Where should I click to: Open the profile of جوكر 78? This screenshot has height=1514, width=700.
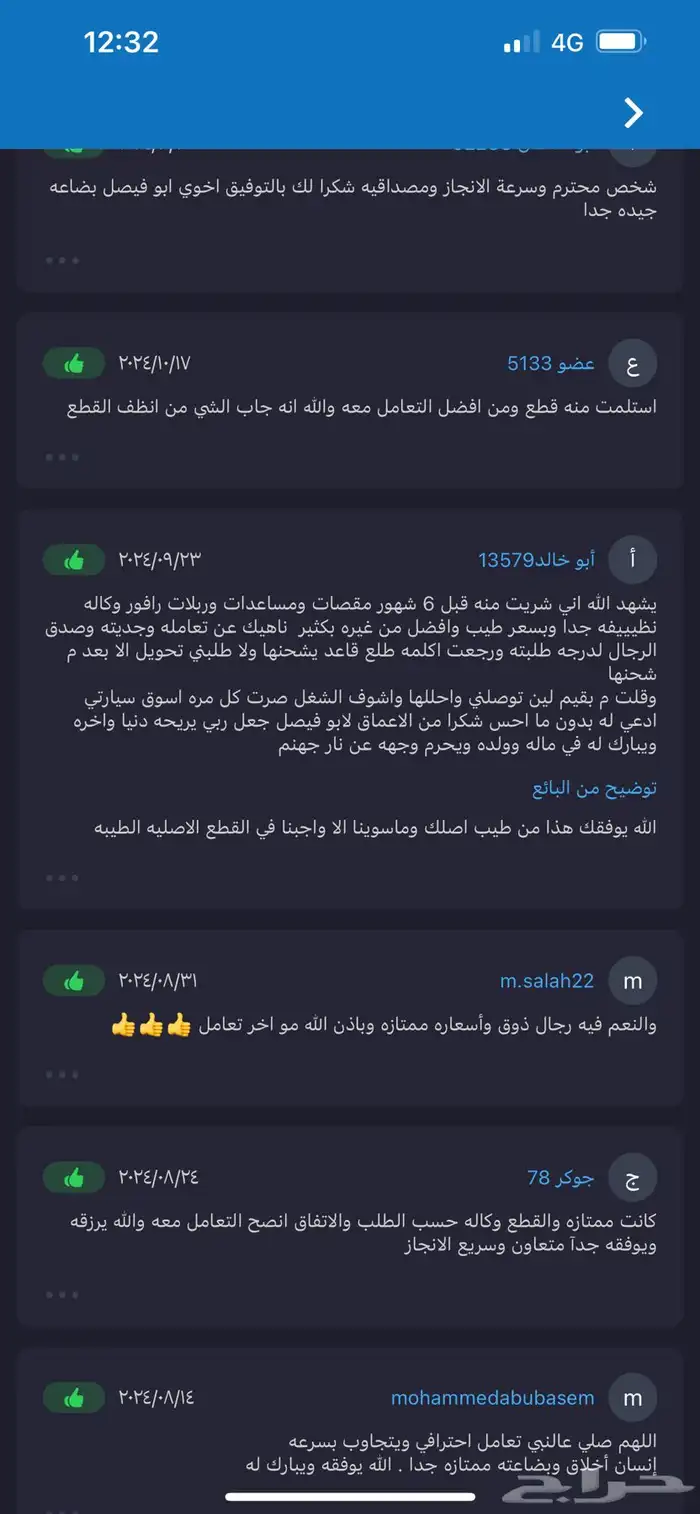(560, 1177)
